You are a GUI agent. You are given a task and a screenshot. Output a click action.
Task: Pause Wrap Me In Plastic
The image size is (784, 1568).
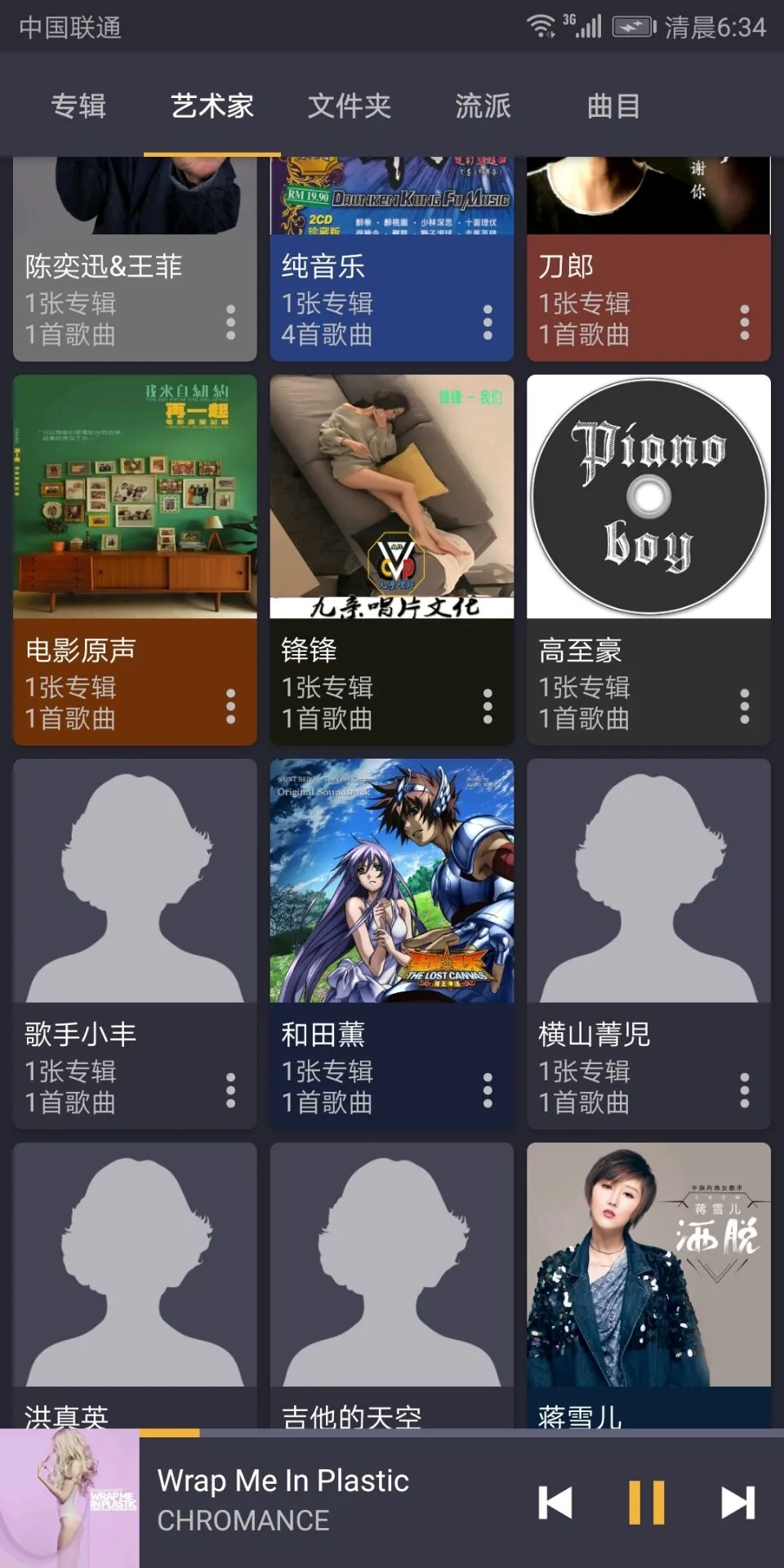646,1503
